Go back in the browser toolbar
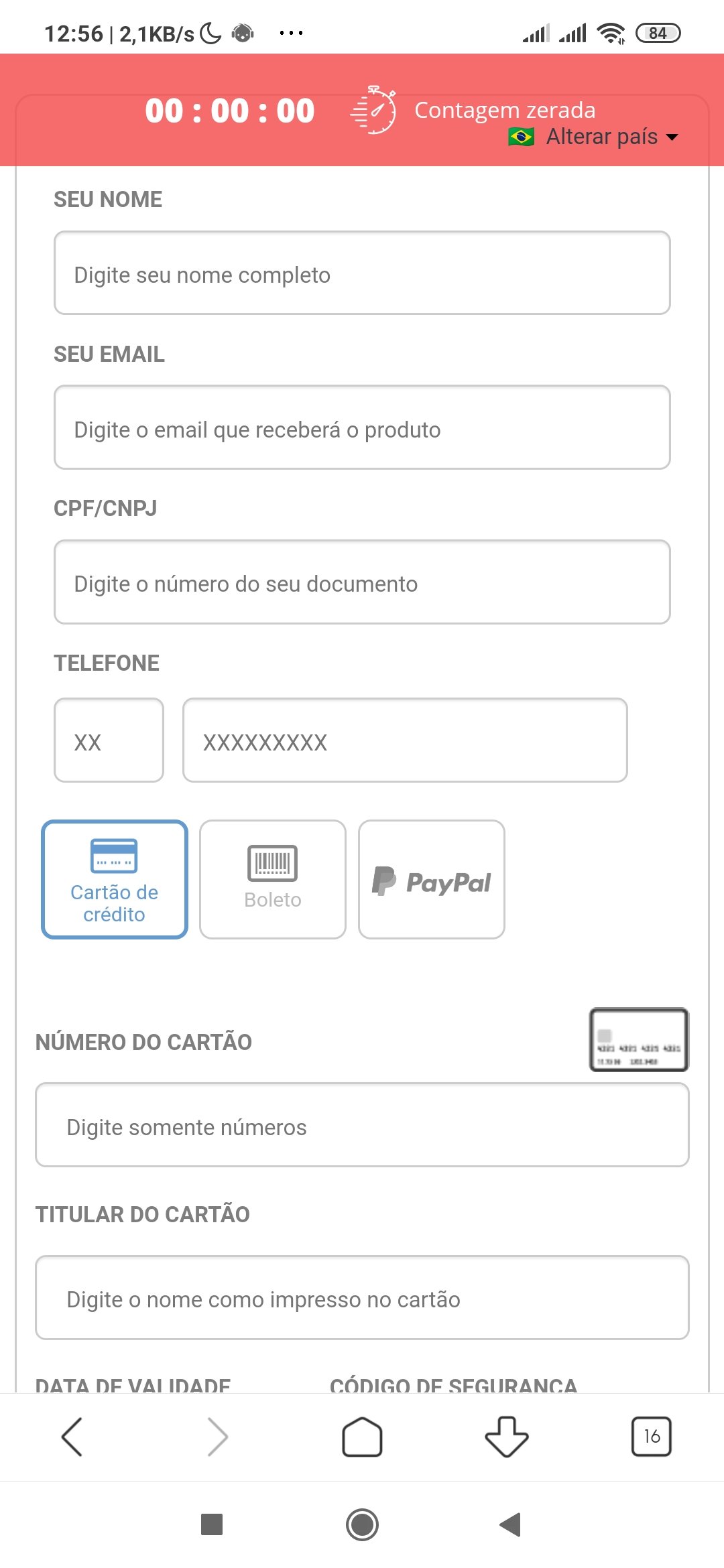724x1568 pixels. (72, 1437)
